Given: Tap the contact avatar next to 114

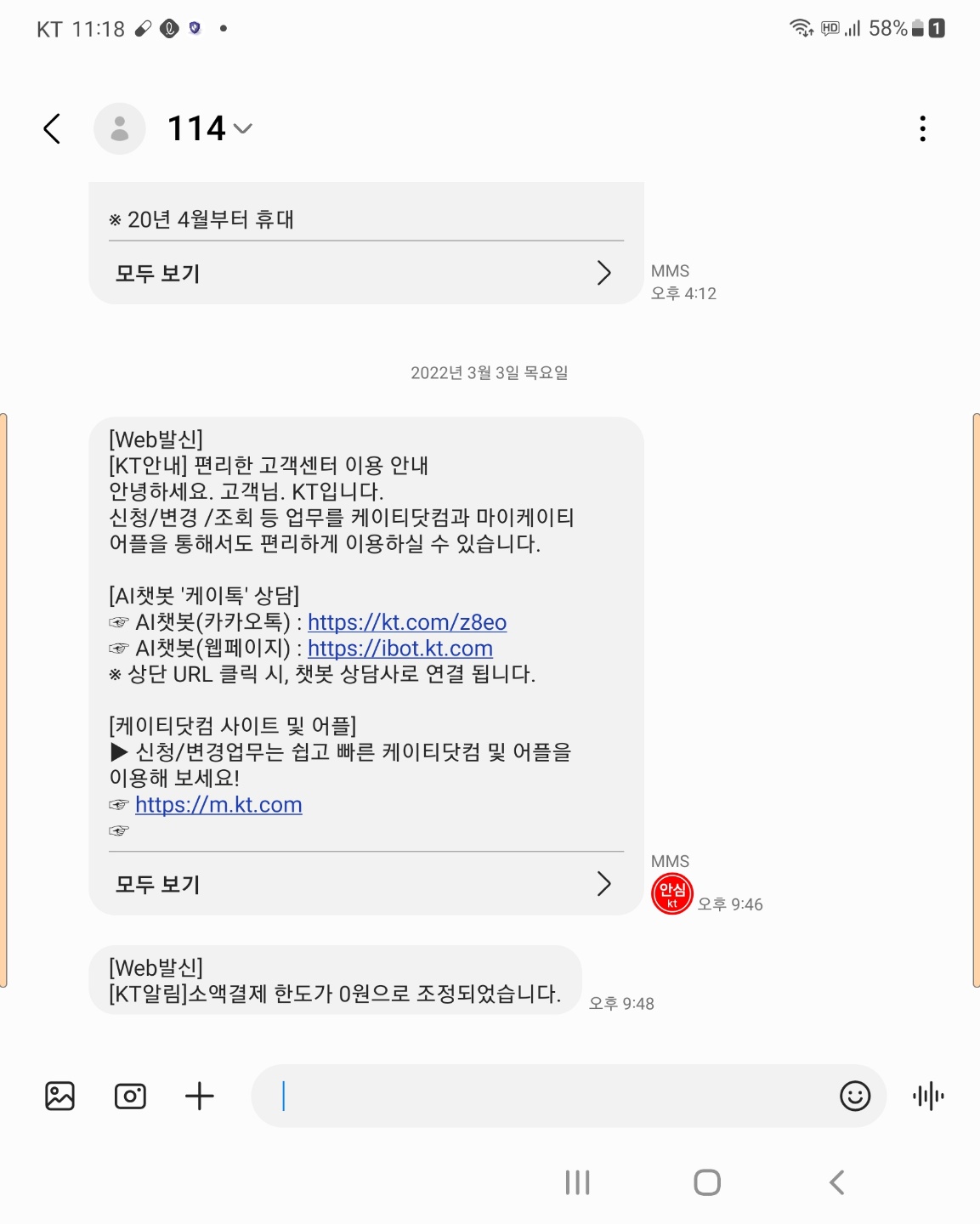Looking at the screenshot, I should [119, 128].
